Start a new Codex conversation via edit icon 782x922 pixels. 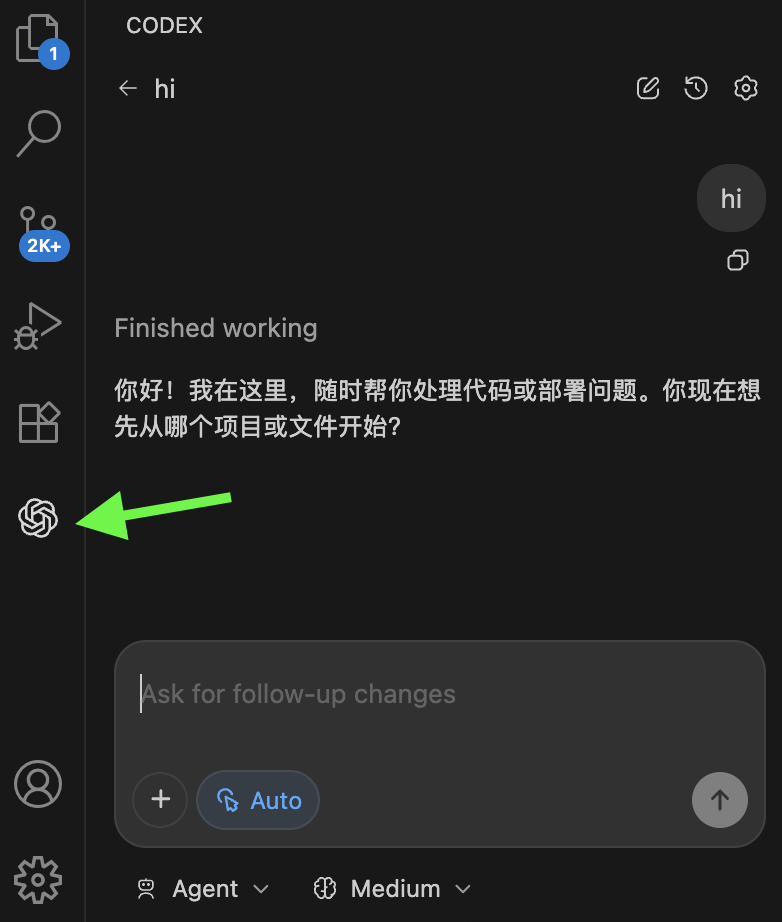(647, 88)
